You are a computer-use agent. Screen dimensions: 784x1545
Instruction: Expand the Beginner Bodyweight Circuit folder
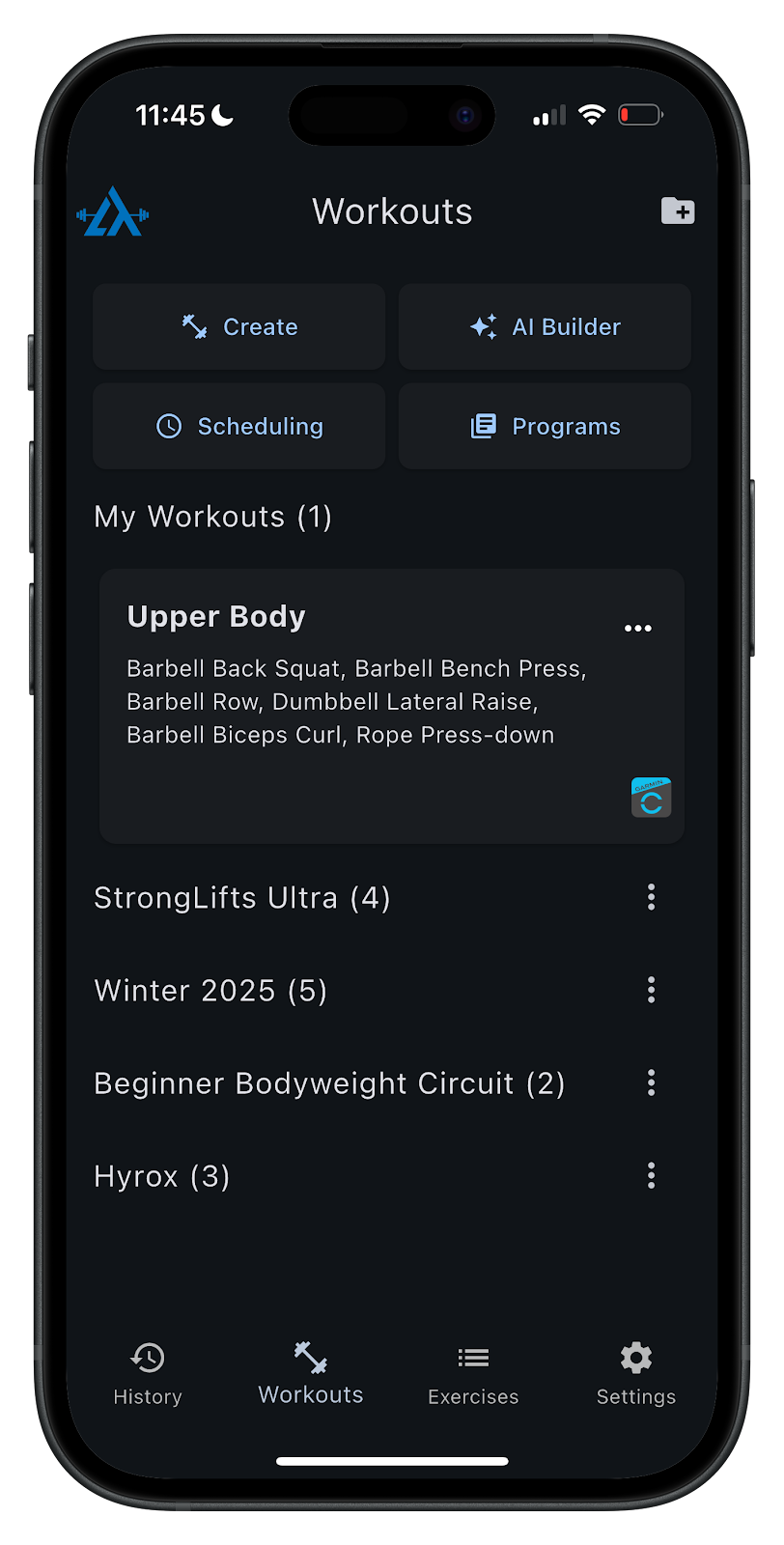(x=328, y=1082)
